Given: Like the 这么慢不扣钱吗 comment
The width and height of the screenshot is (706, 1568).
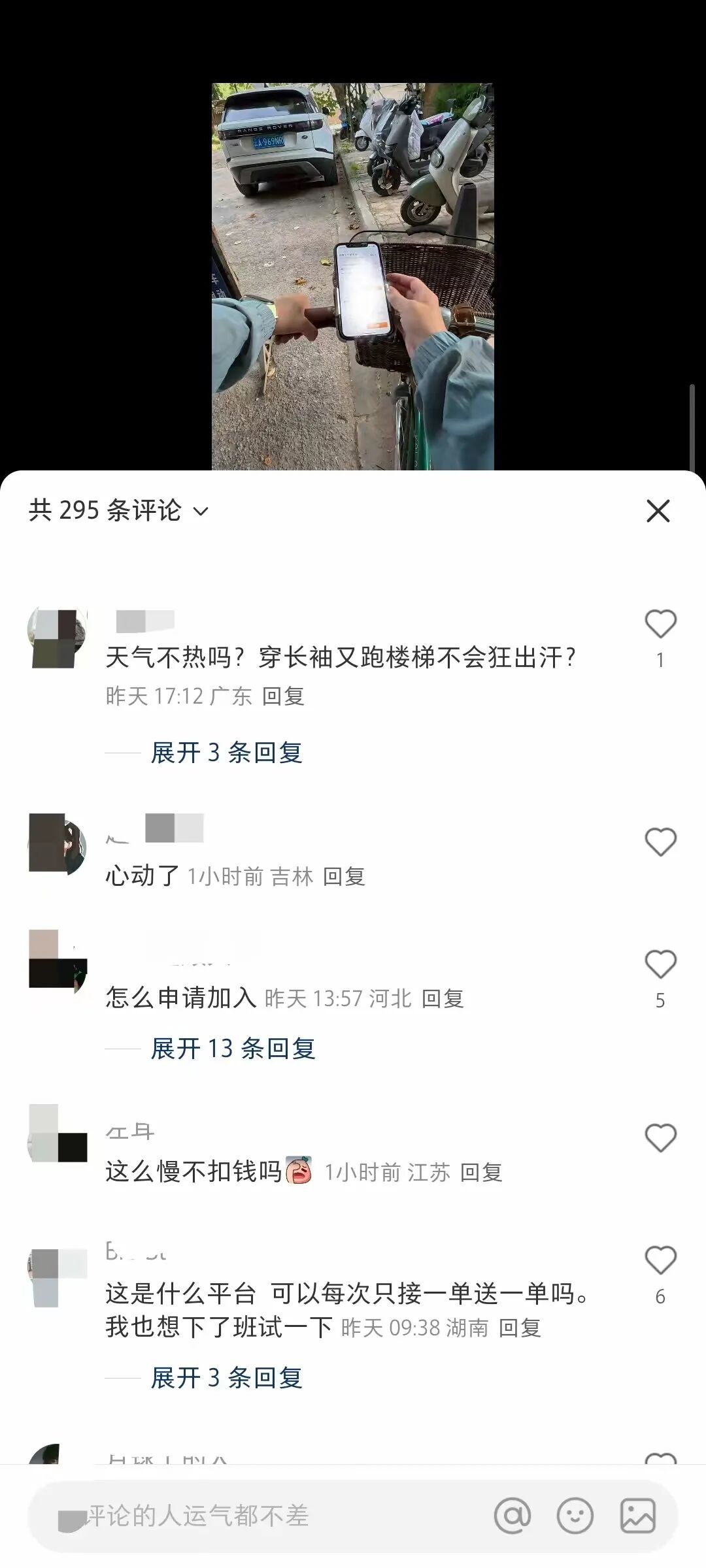Looking at the screenshot, I should (660, 1138).
